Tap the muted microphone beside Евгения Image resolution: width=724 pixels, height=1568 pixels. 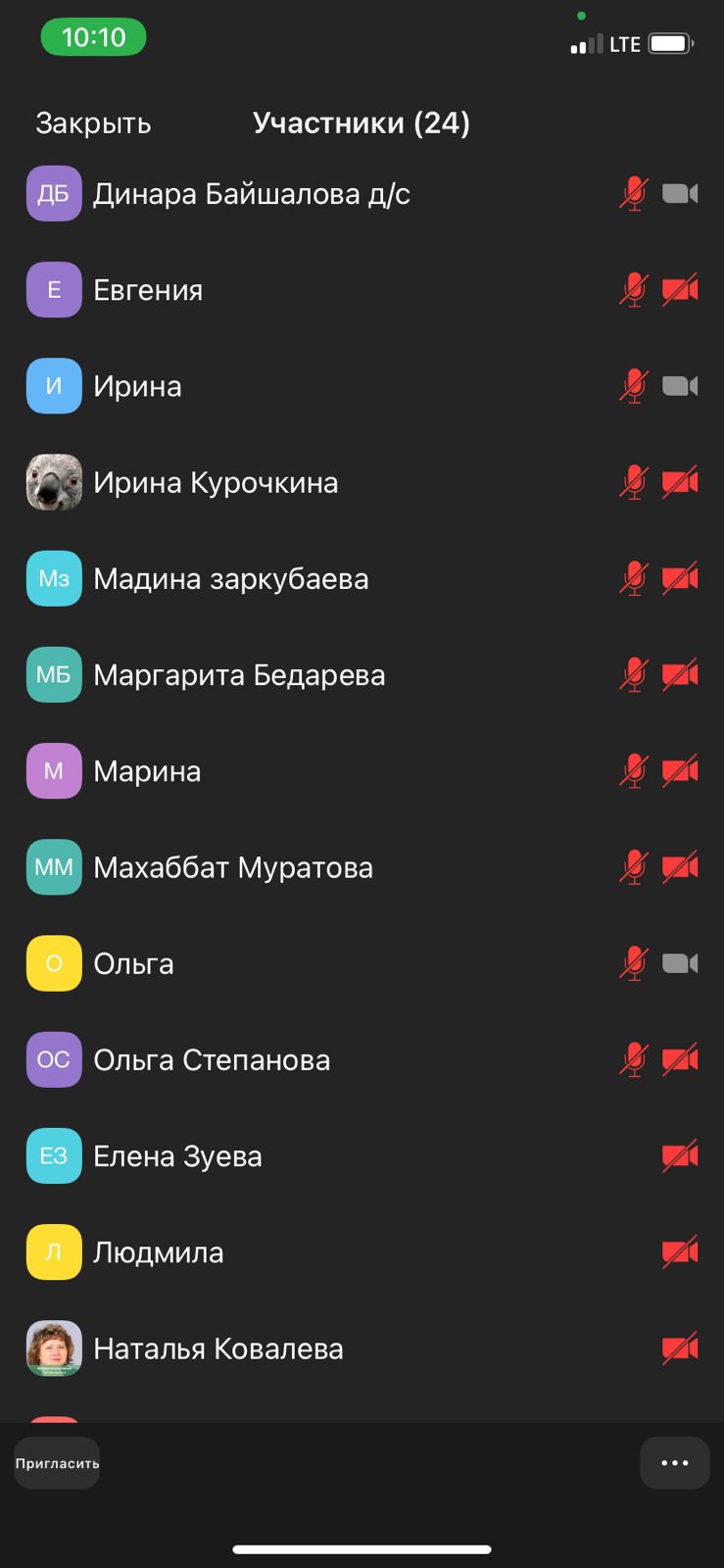point(634,290)
